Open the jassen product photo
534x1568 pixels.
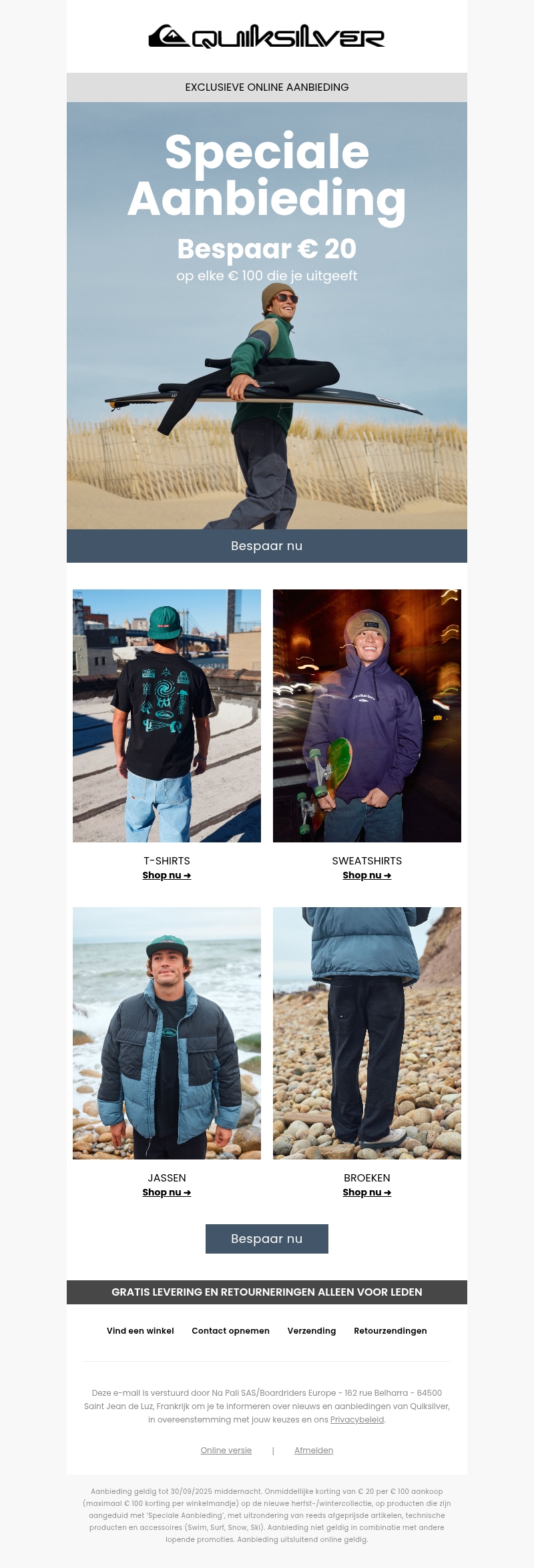click(167, 1033)
